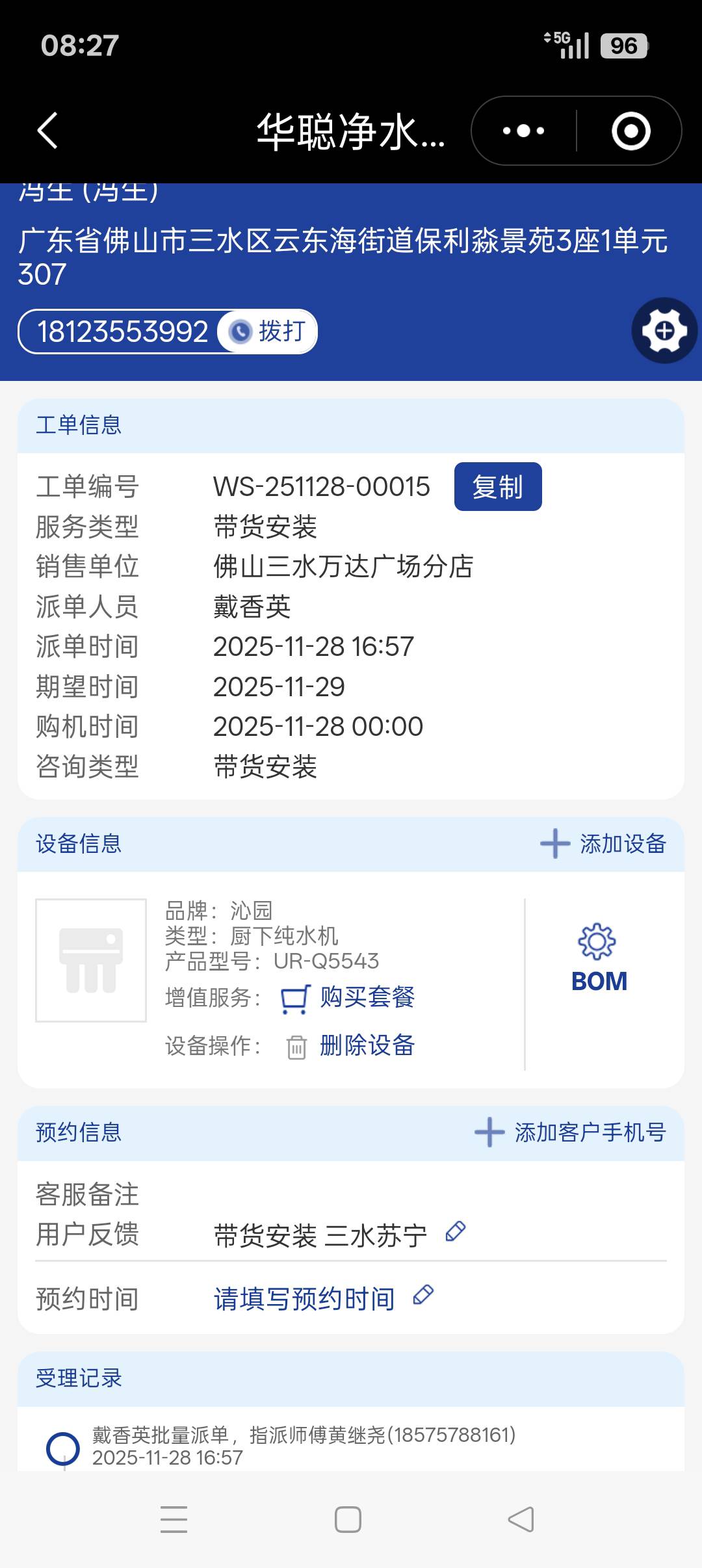Open the BOM for the device
Image resolution: width=702 pixels, height=1568 pixels.
599,960
